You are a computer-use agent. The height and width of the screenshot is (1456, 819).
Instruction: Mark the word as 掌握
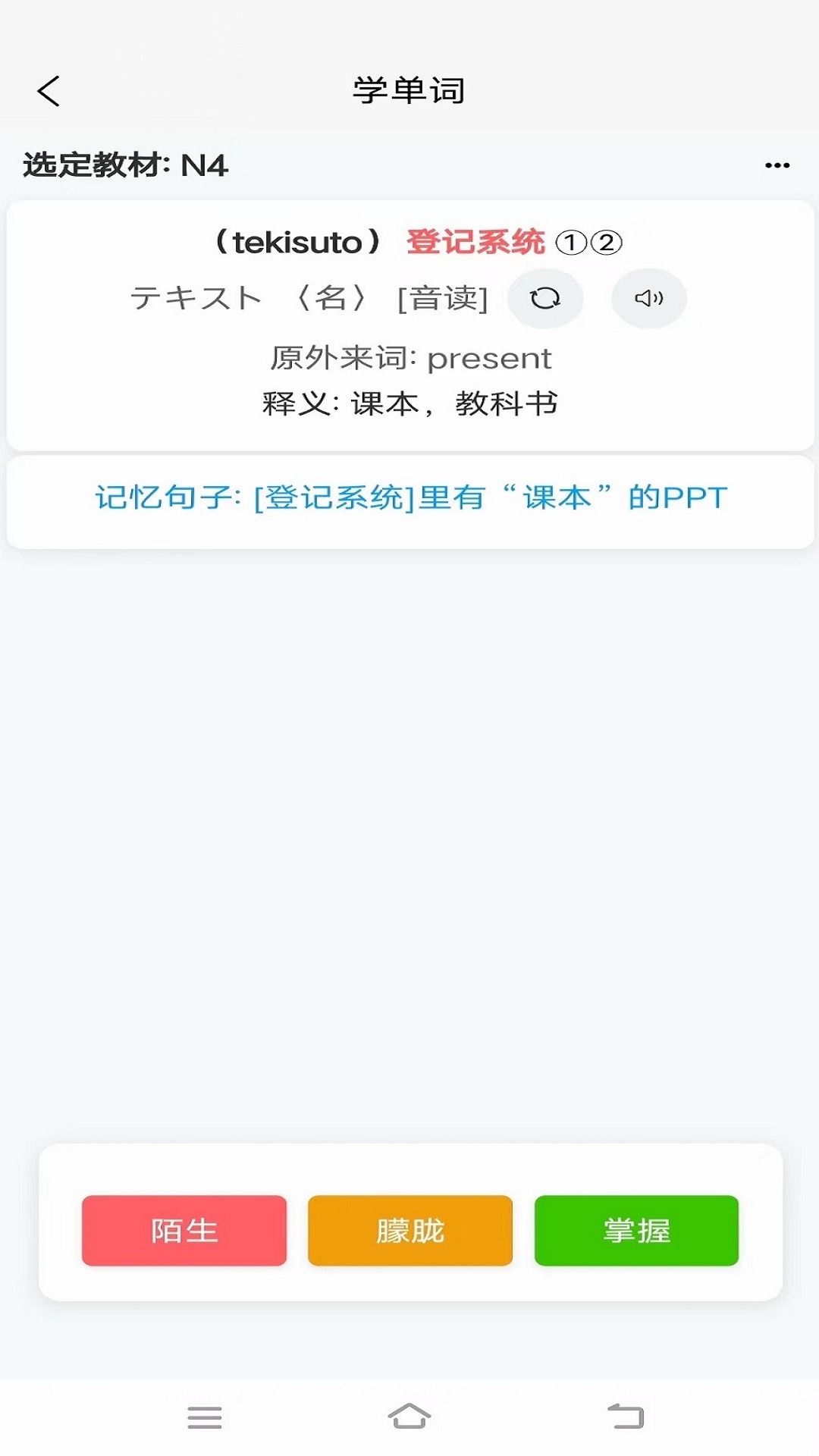pos(636,1231)
